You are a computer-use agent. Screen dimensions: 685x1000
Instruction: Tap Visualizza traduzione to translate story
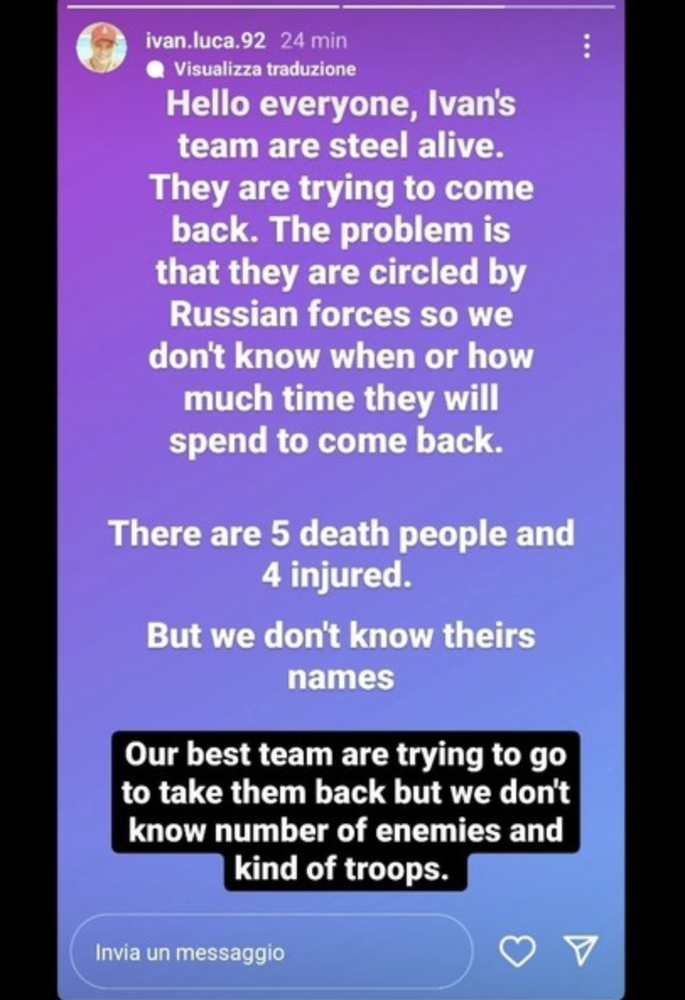click(x=263, y=69)
